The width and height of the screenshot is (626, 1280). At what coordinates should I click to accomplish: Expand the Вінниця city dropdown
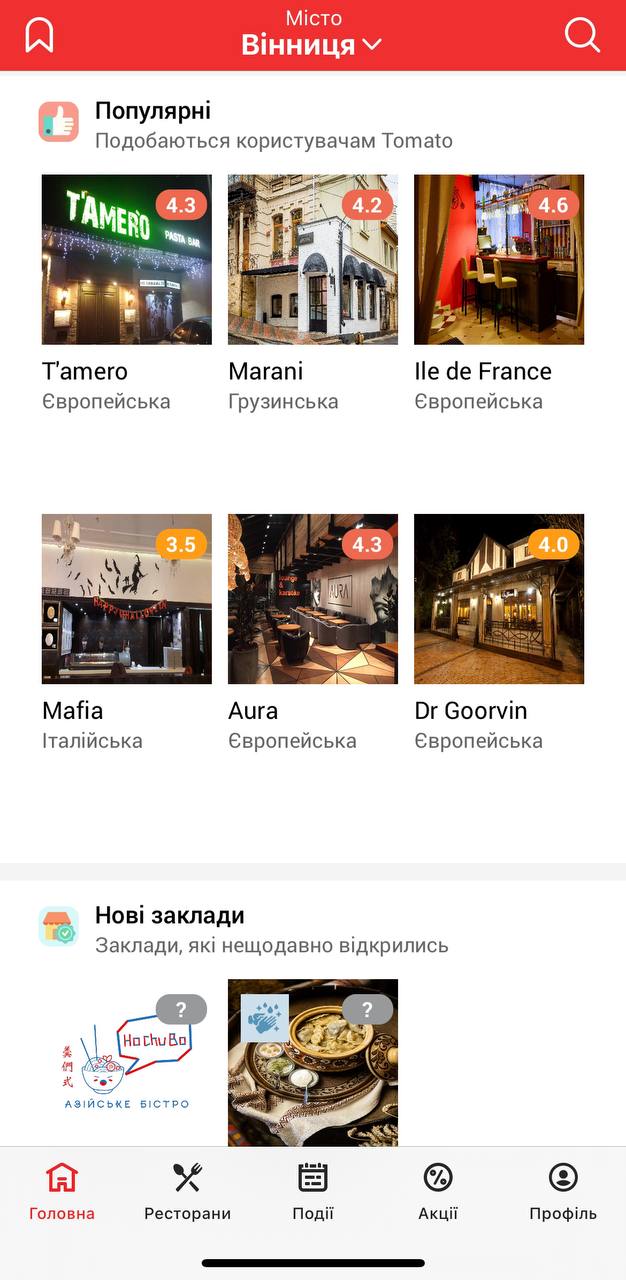click(312, 44)
